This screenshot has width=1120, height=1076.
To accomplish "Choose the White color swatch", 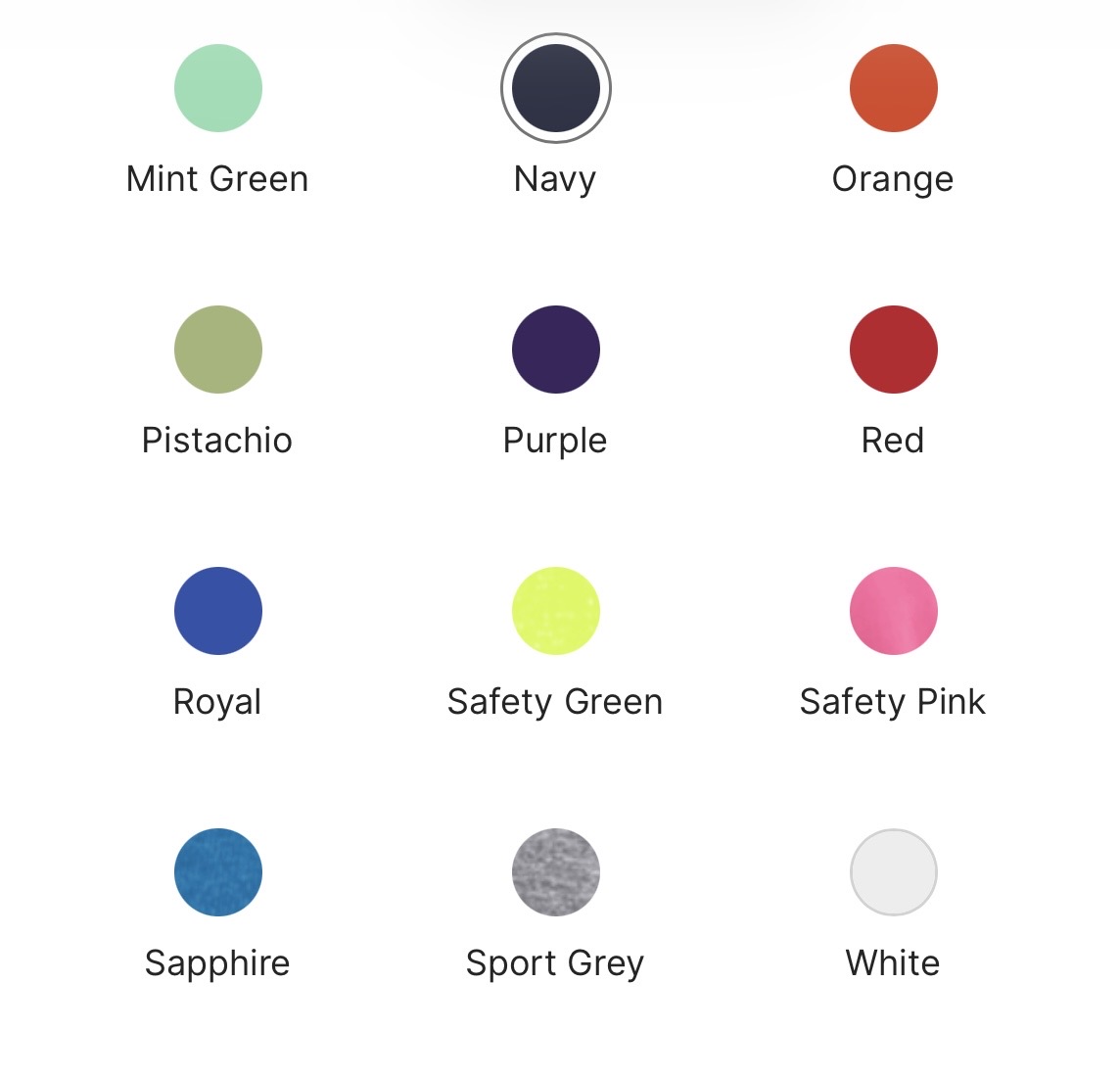I will [x=893, y=872].
